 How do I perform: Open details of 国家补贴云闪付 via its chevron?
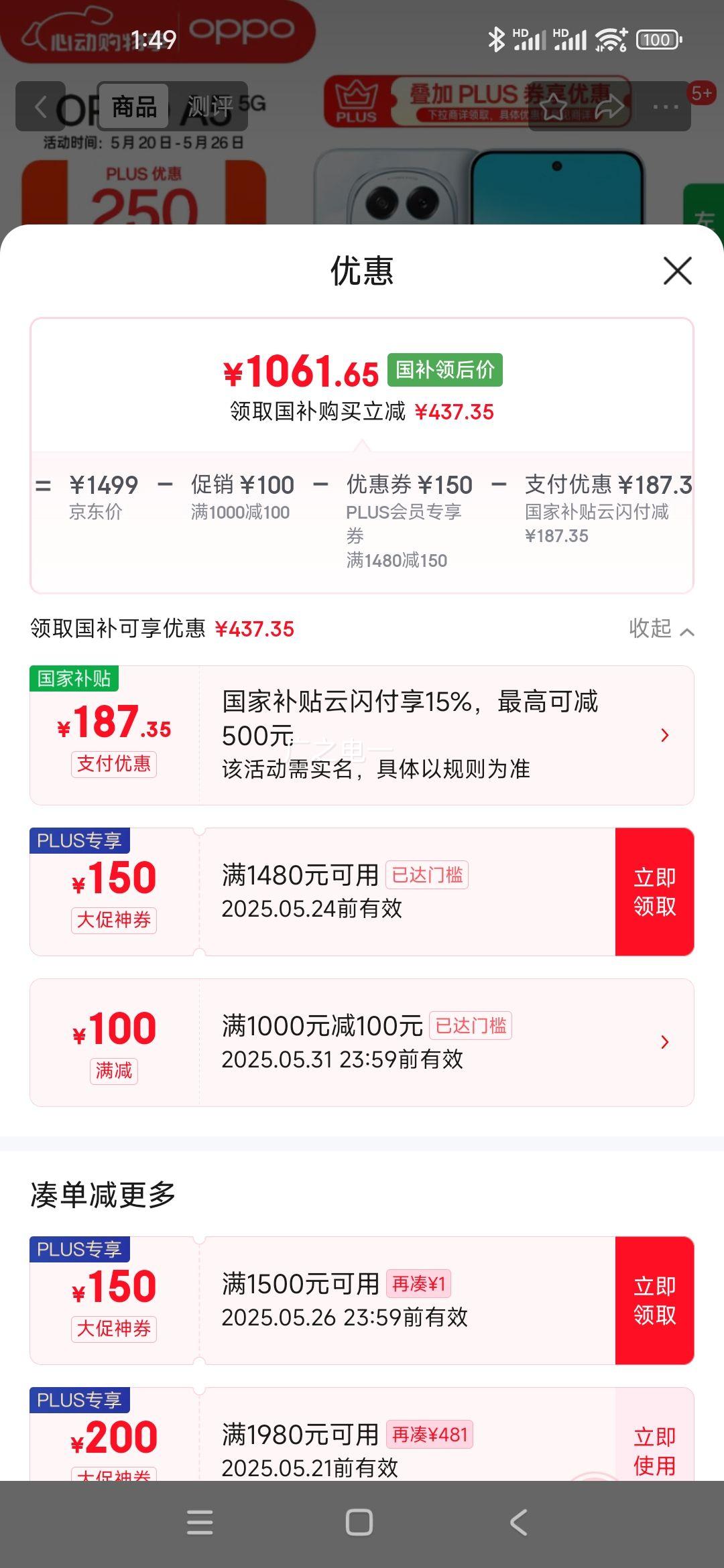tap(664, 736)
